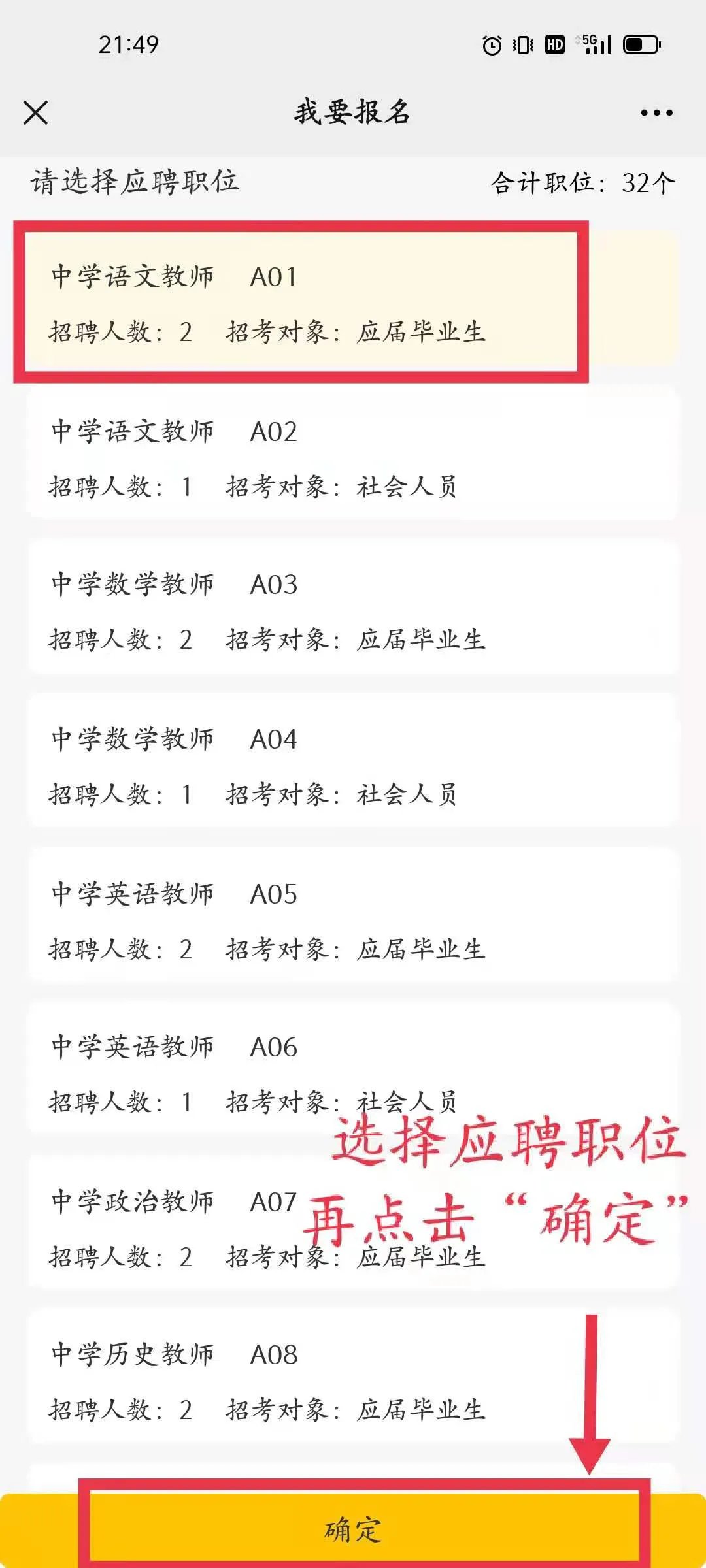The height and width of the screenshot is (1568, 706).
Task: Pick position A04 中学数学教师
Action: coord(353,766)
